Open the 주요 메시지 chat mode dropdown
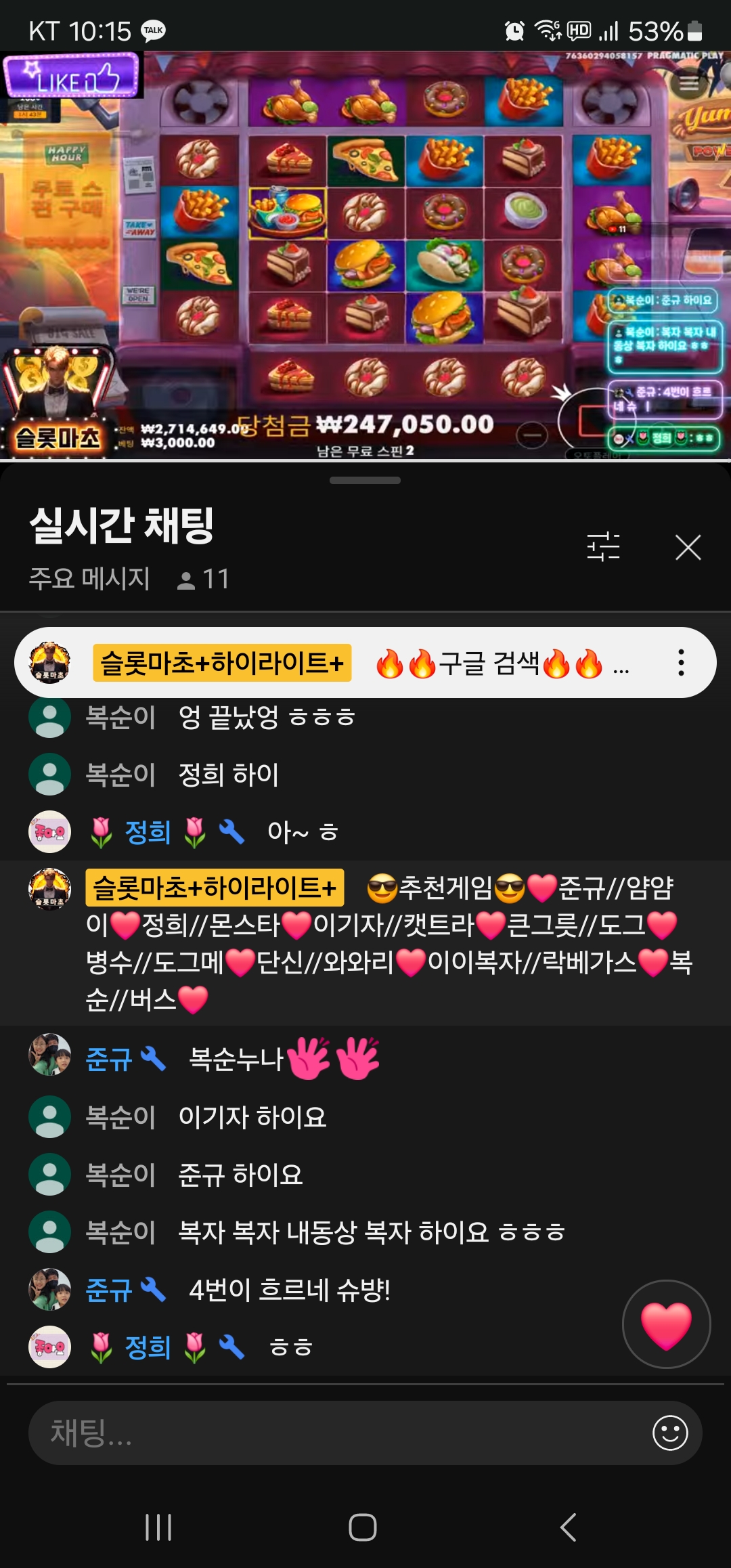The width and height of the screenshot is (731, 1568). pos(89,579)
